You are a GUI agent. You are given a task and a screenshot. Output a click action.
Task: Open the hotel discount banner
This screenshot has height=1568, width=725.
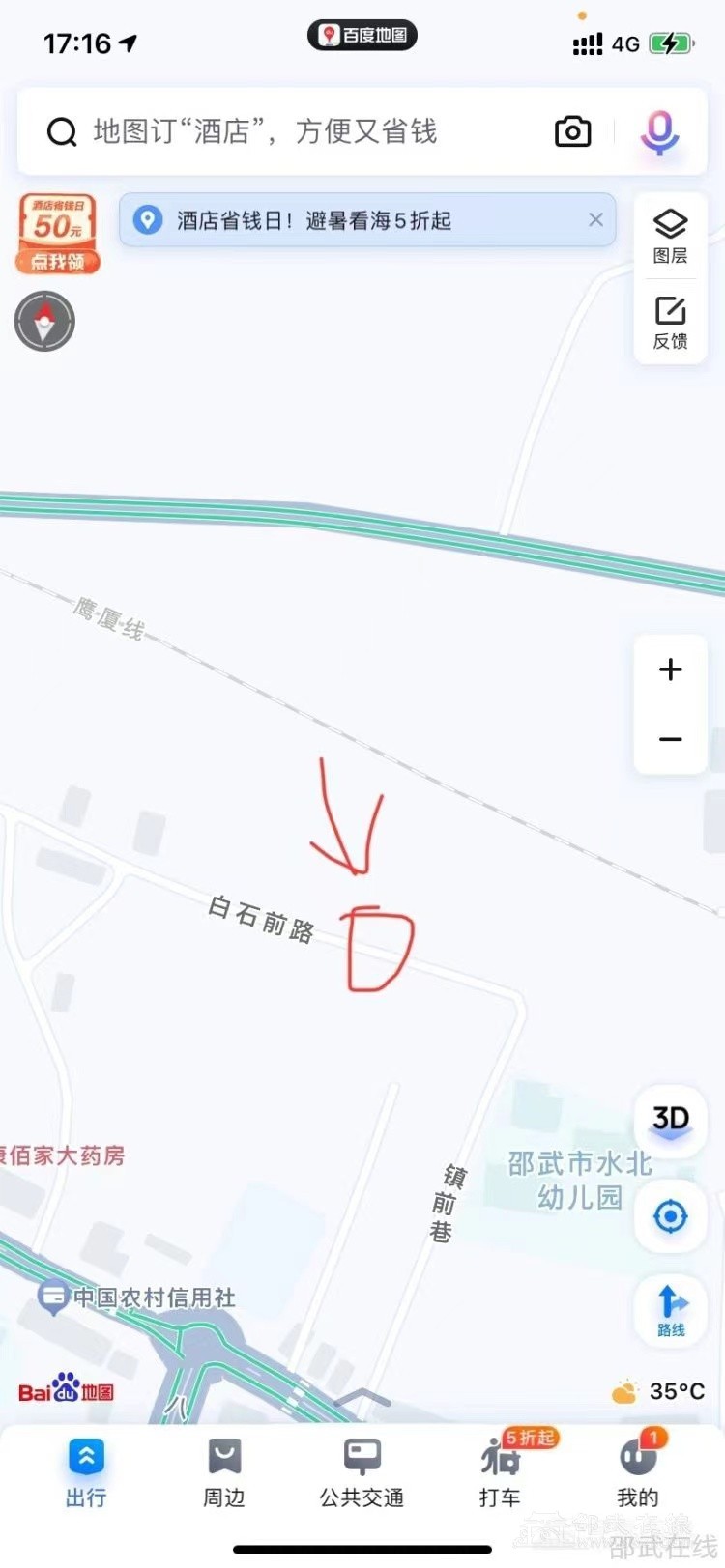(348, 220)
